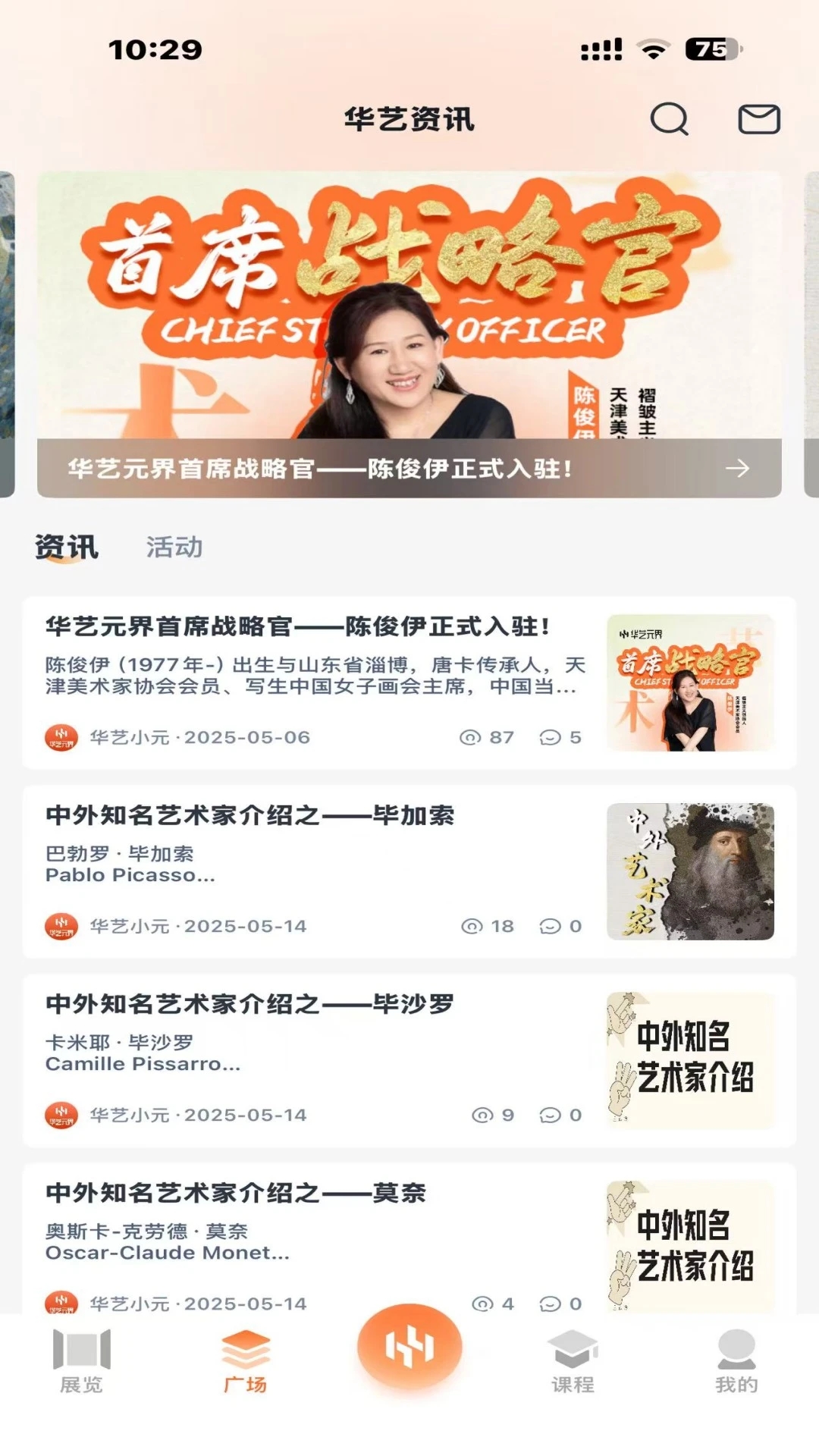Tap the Wi-Fi status icon

(x=654, y=49)
